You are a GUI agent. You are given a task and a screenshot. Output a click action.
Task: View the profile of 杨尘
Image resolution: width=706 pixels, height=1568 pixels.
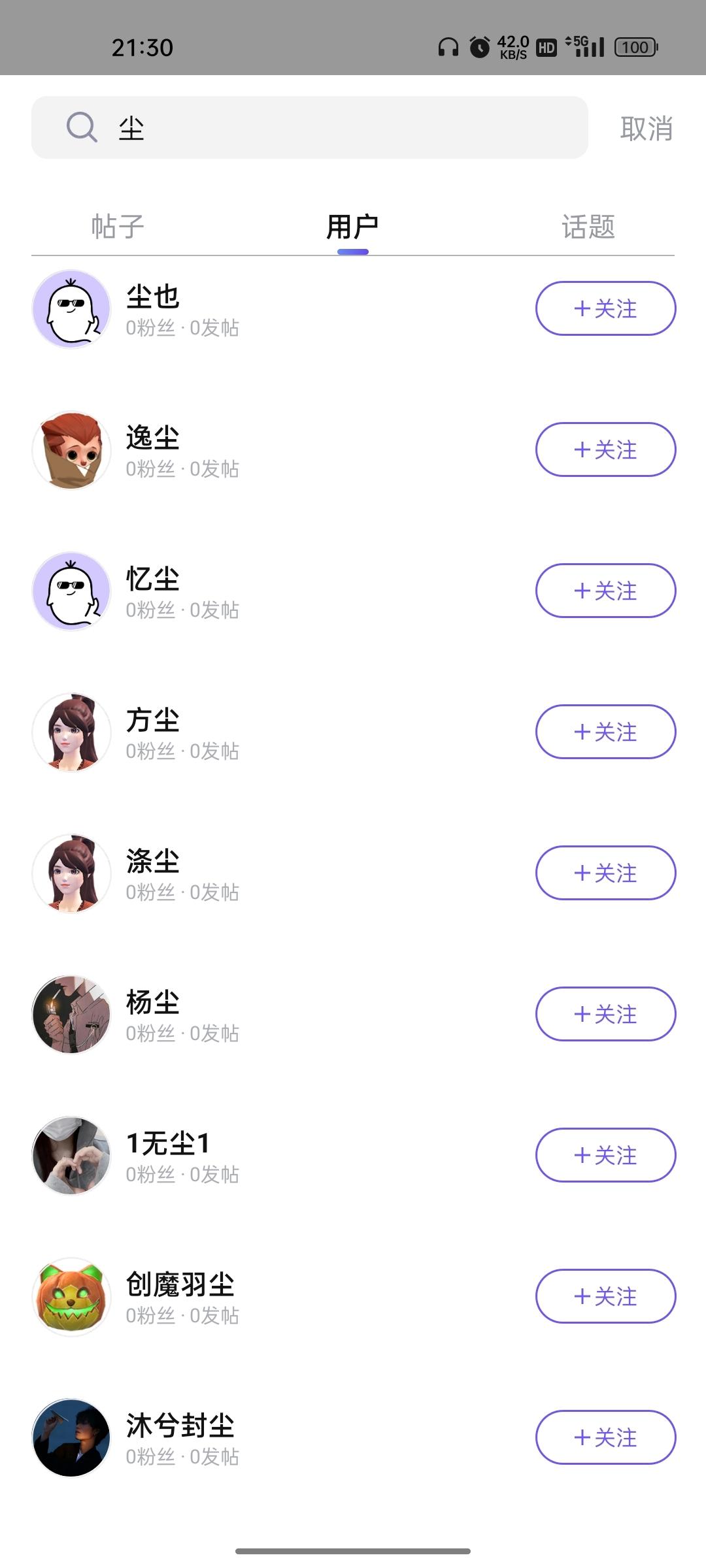(x=275, y=1014)
